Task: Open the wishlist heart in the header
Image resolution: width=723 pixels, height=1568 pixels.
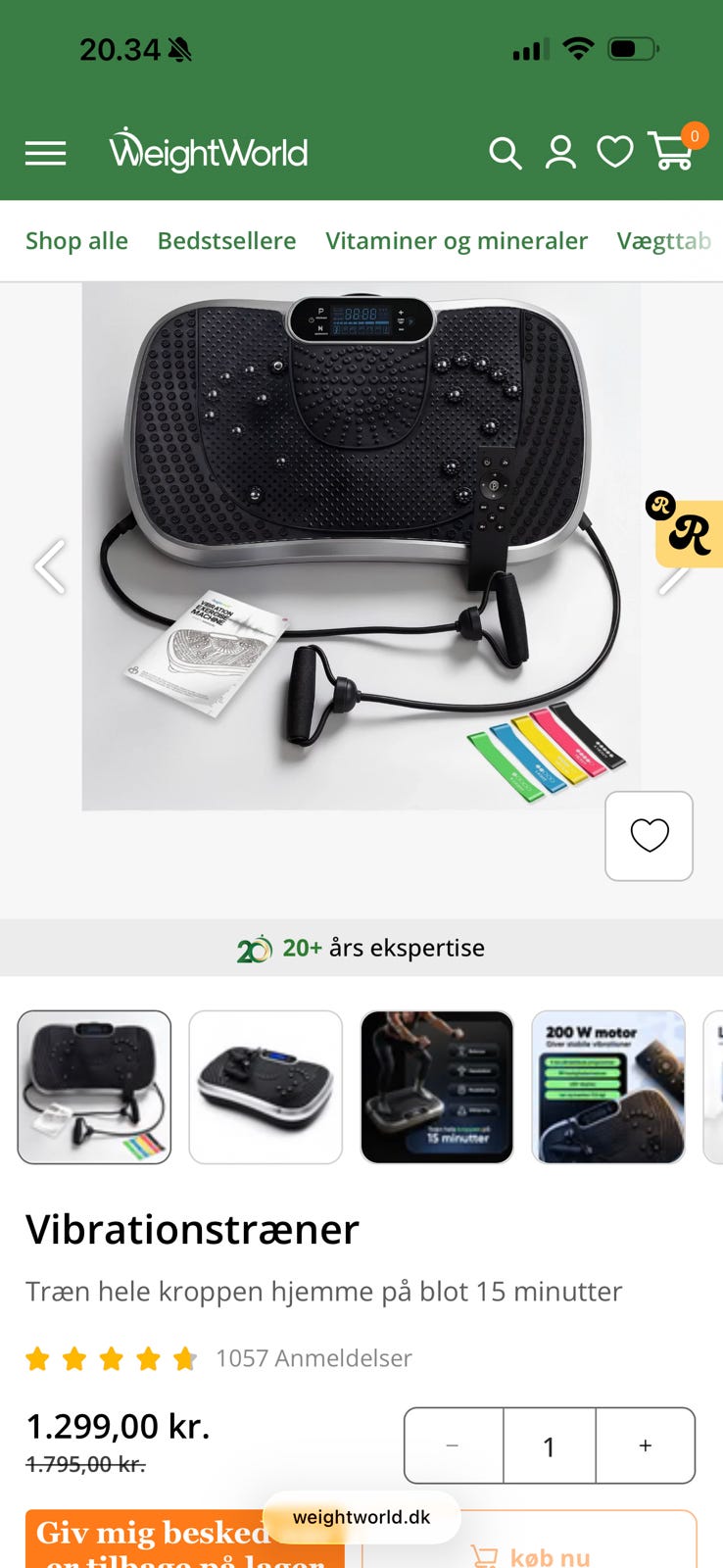Action: [x=615, y=152]
